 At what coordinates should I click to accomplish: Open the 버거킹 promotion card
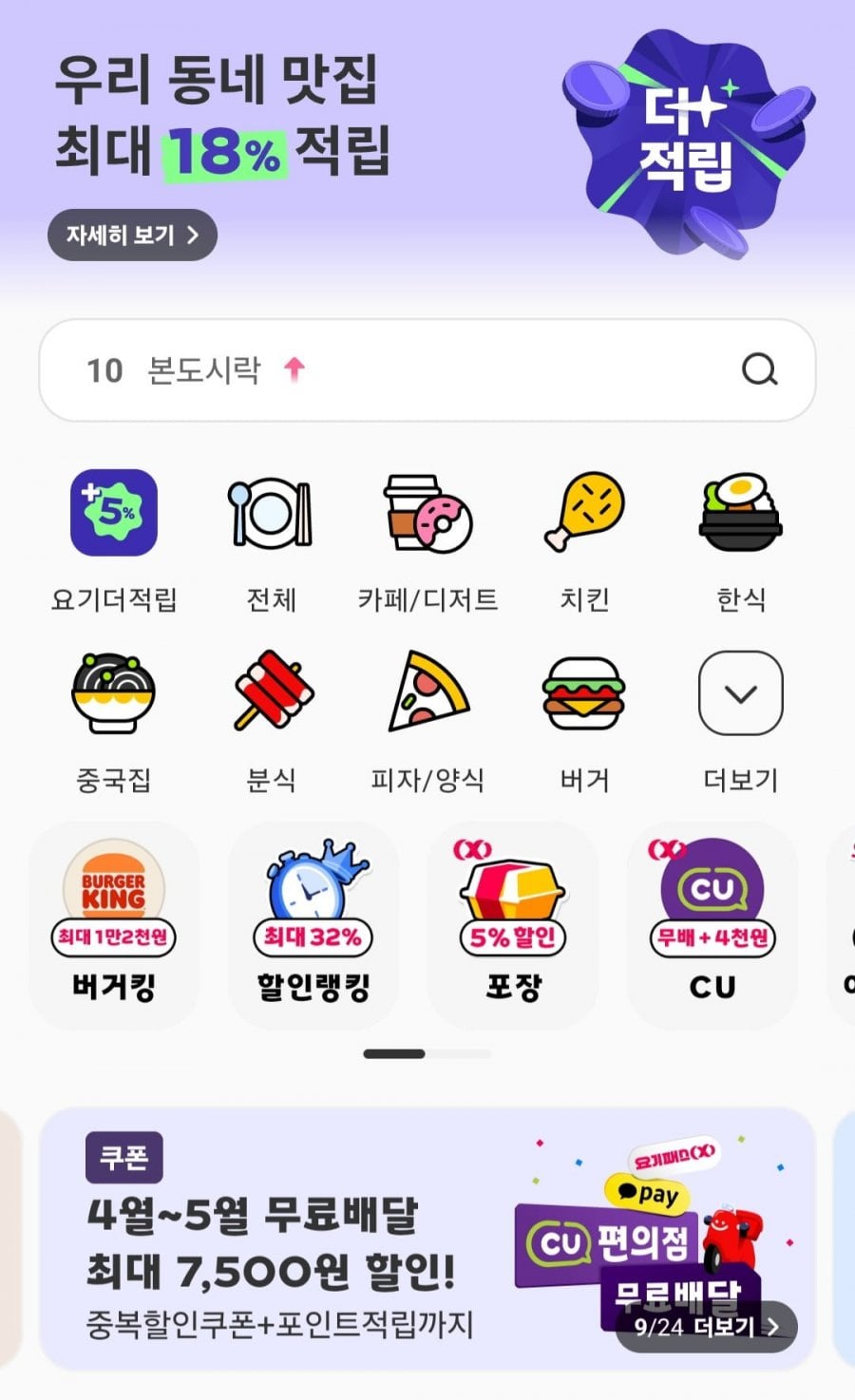pos(114,924)
